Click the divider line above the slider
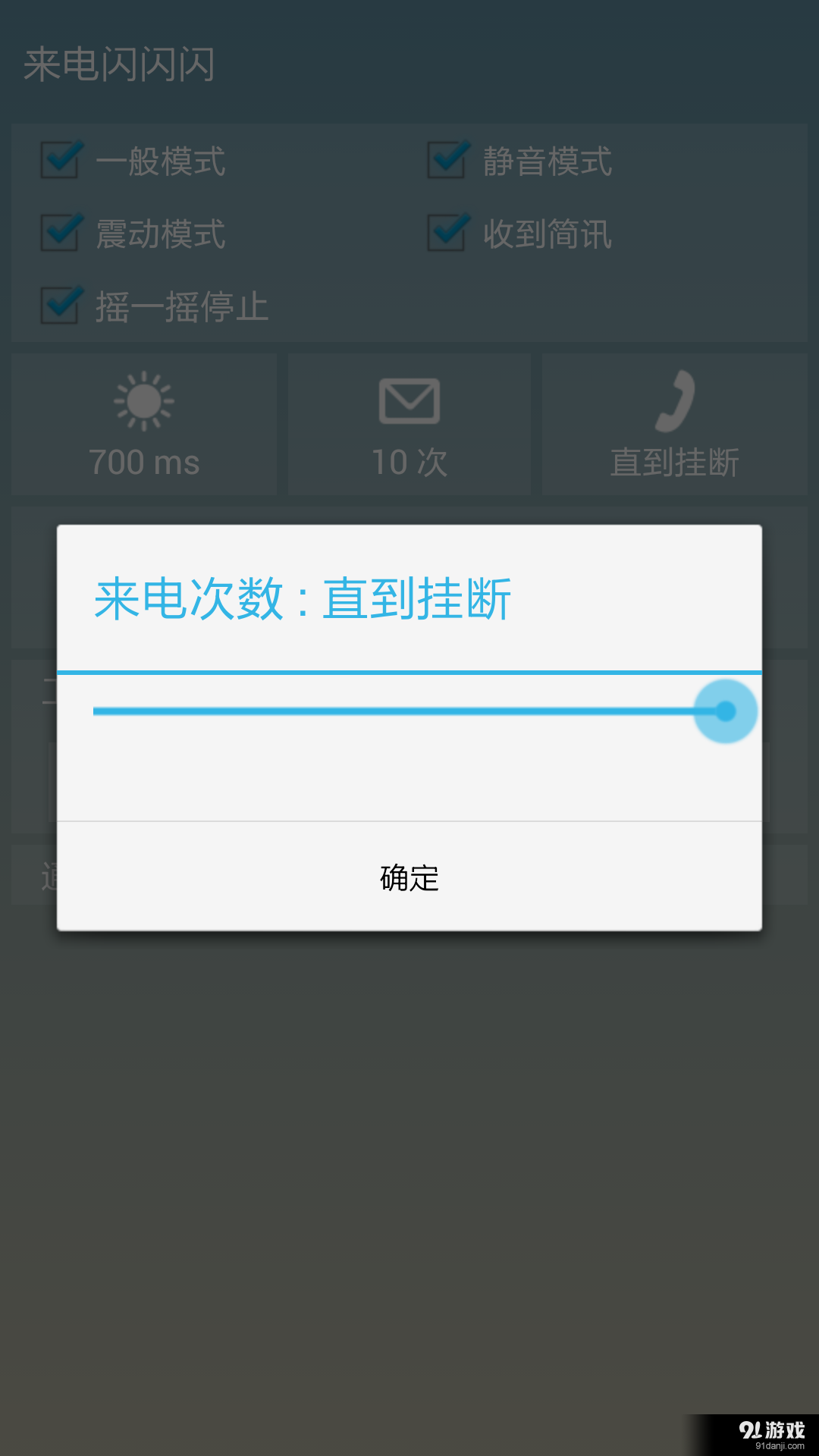The height and width of the screenshot is (1456, 819). [x=409, y=673]
